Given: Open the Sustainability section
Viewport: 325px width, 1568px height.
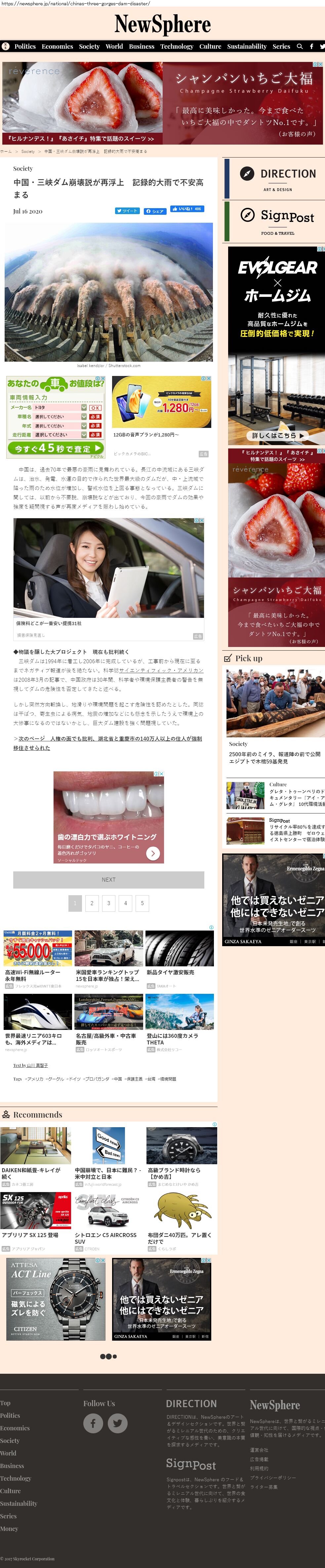Looking at the screenshot, I should pyautogui.click(x=247, y=46).
